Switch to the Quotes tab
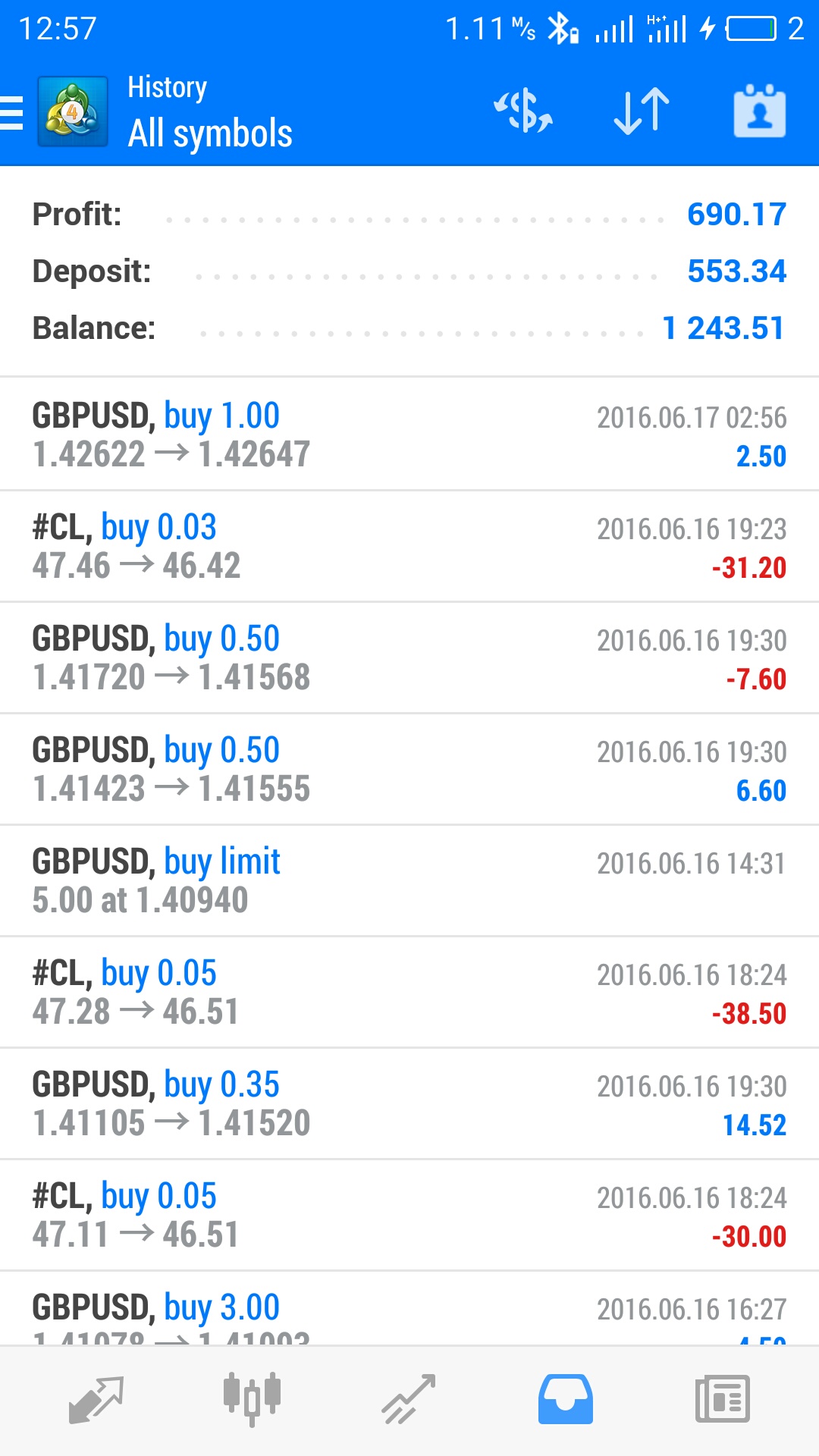 (x=96, y=1400)
